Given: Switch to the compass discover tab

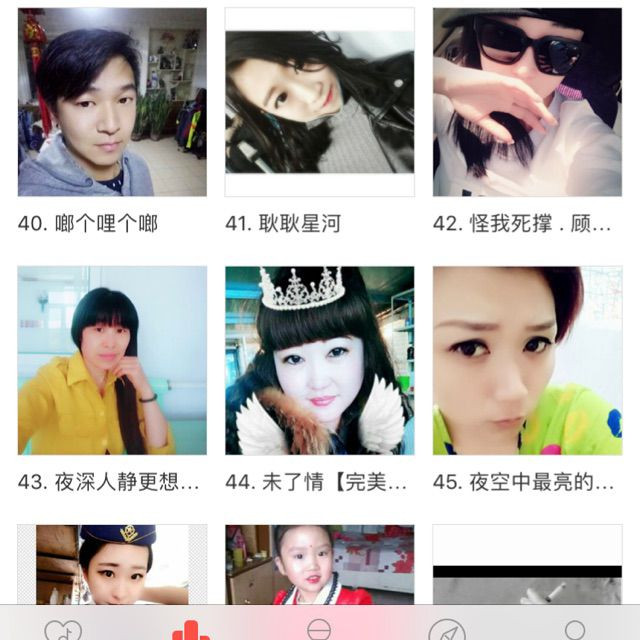Looking at the screenshot, I should (447, 630).
